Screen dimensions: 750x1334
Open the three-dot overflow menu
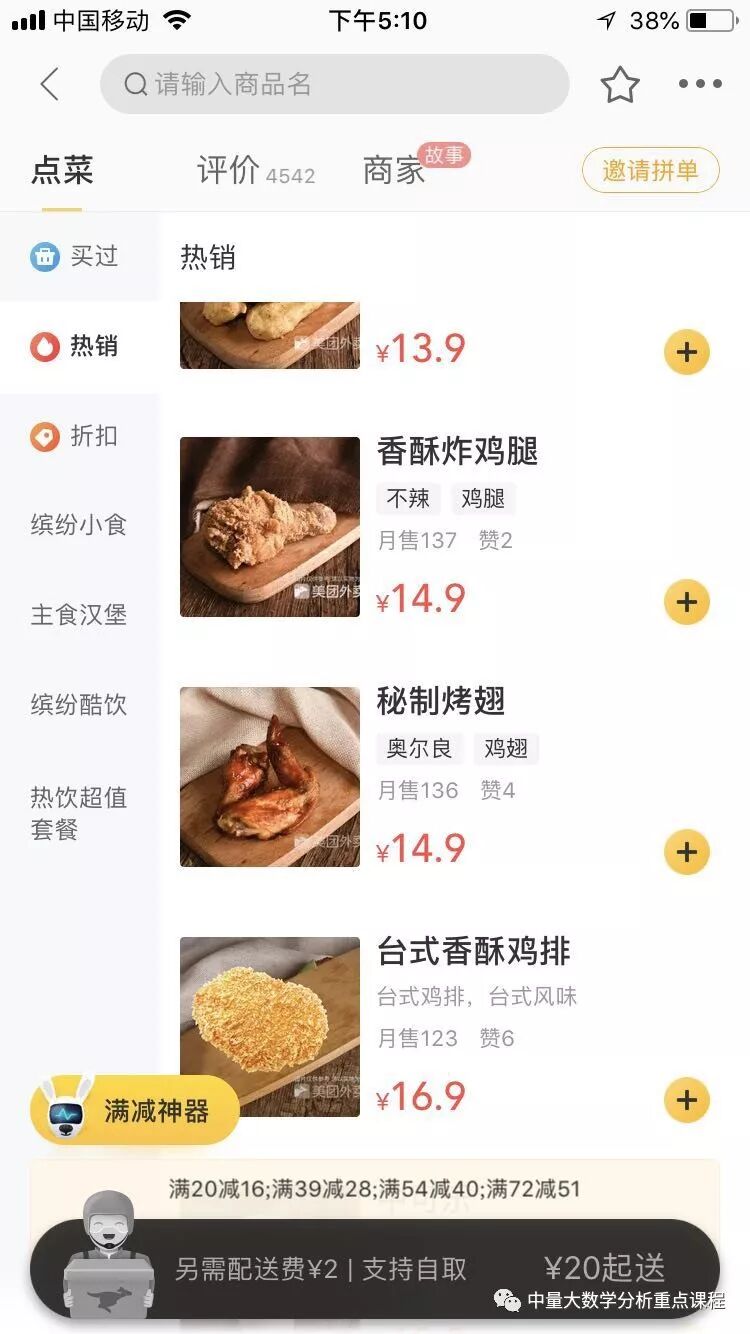coord(699,85)
